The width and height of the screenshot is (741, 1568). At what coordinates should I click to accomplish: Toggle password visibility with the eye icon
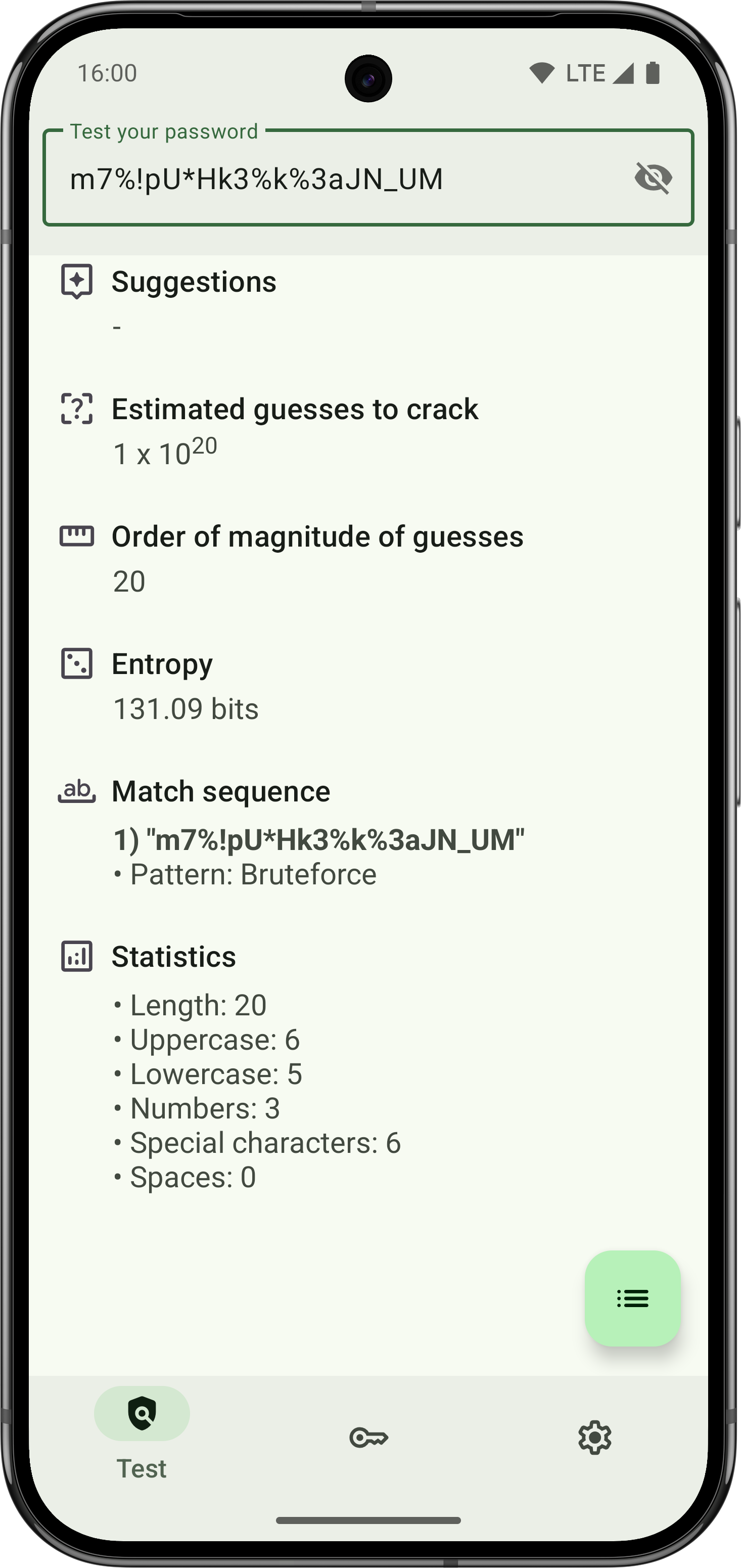point(653,178)
